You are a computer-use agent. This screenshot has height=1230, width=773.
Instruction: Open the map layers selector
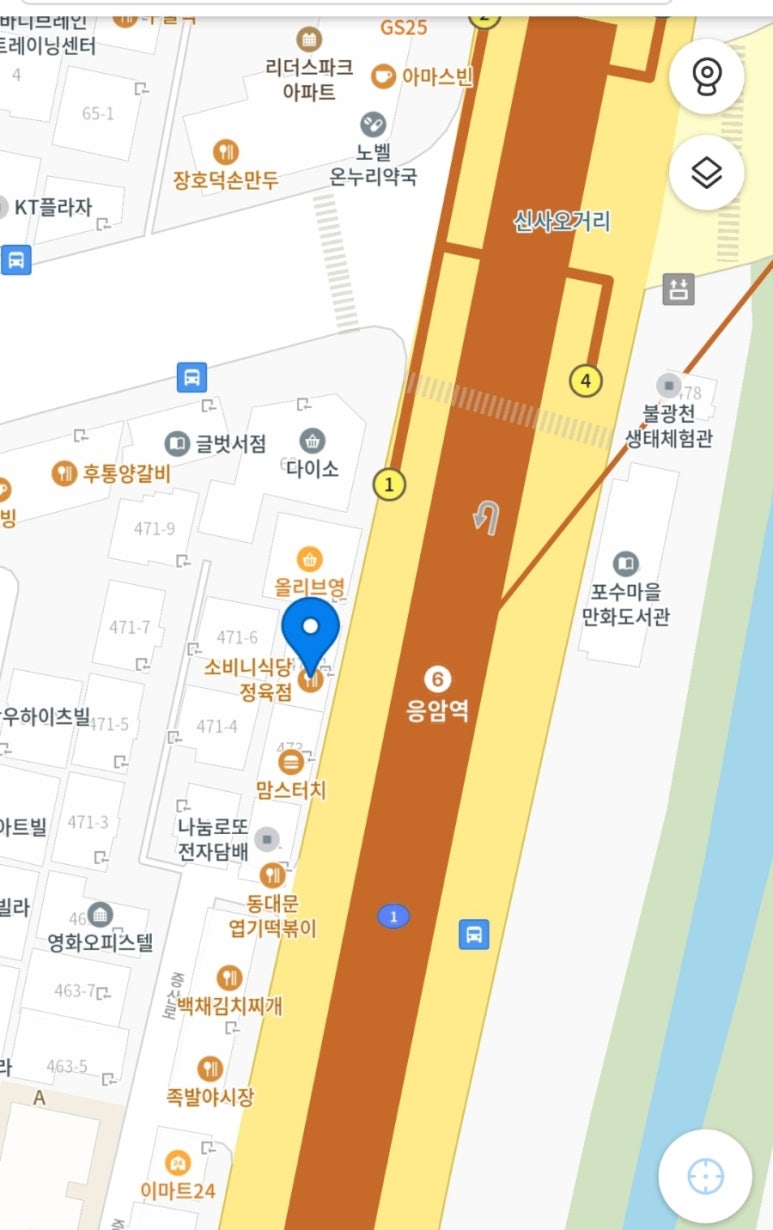(707, 173)
